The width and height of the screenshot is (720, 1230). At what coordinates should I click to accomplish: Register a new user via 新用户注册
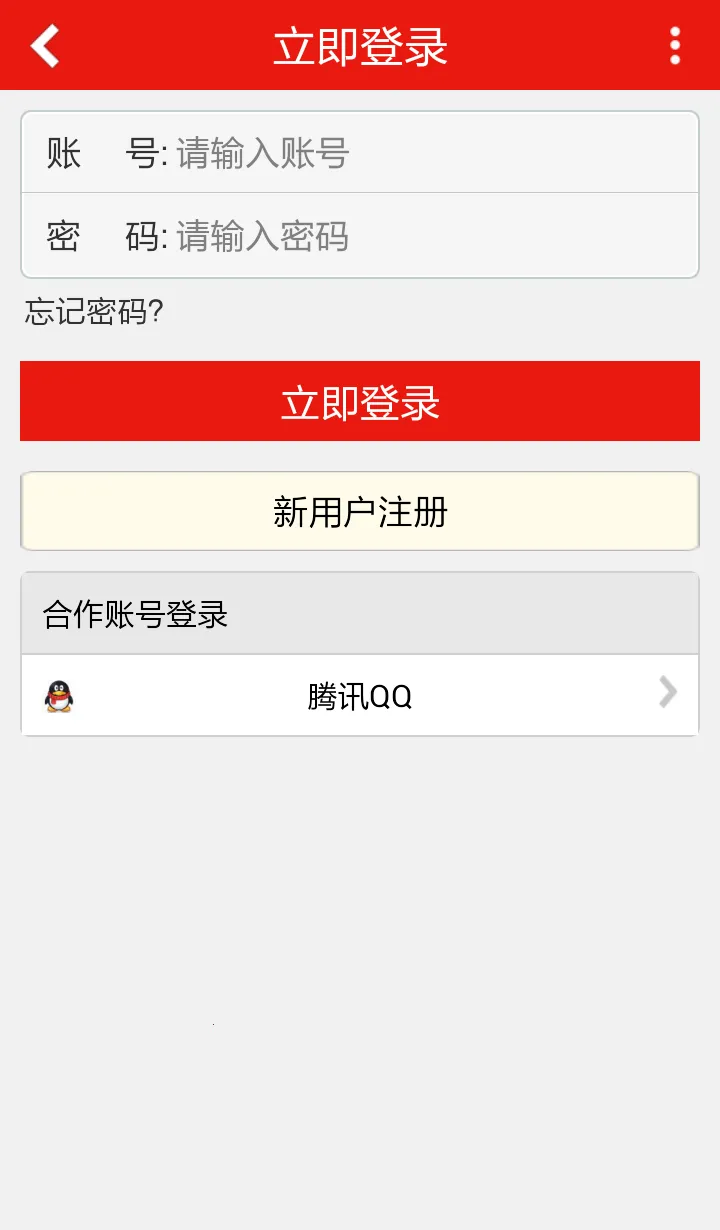360,512
